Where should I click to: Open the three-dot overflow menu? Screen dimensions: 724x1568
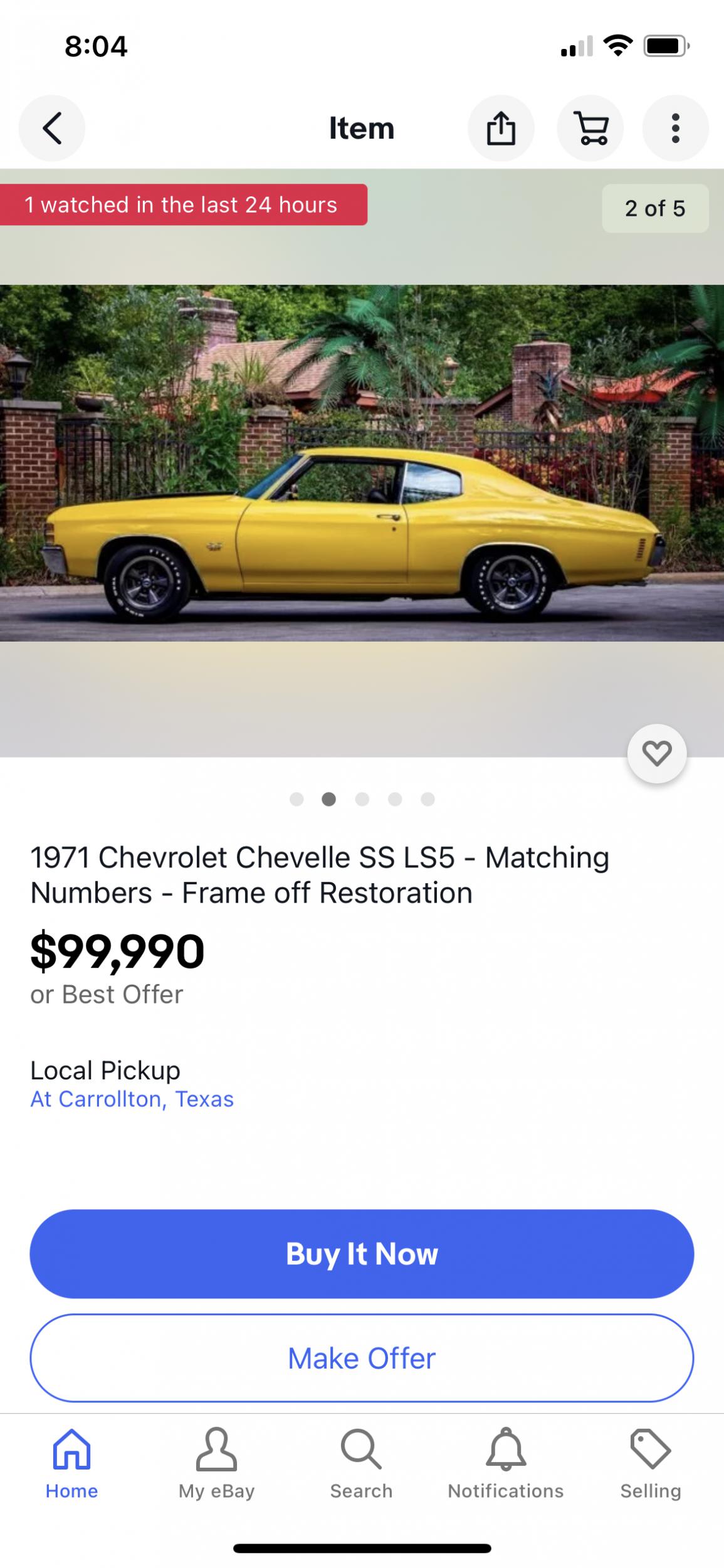click(675, 129)
